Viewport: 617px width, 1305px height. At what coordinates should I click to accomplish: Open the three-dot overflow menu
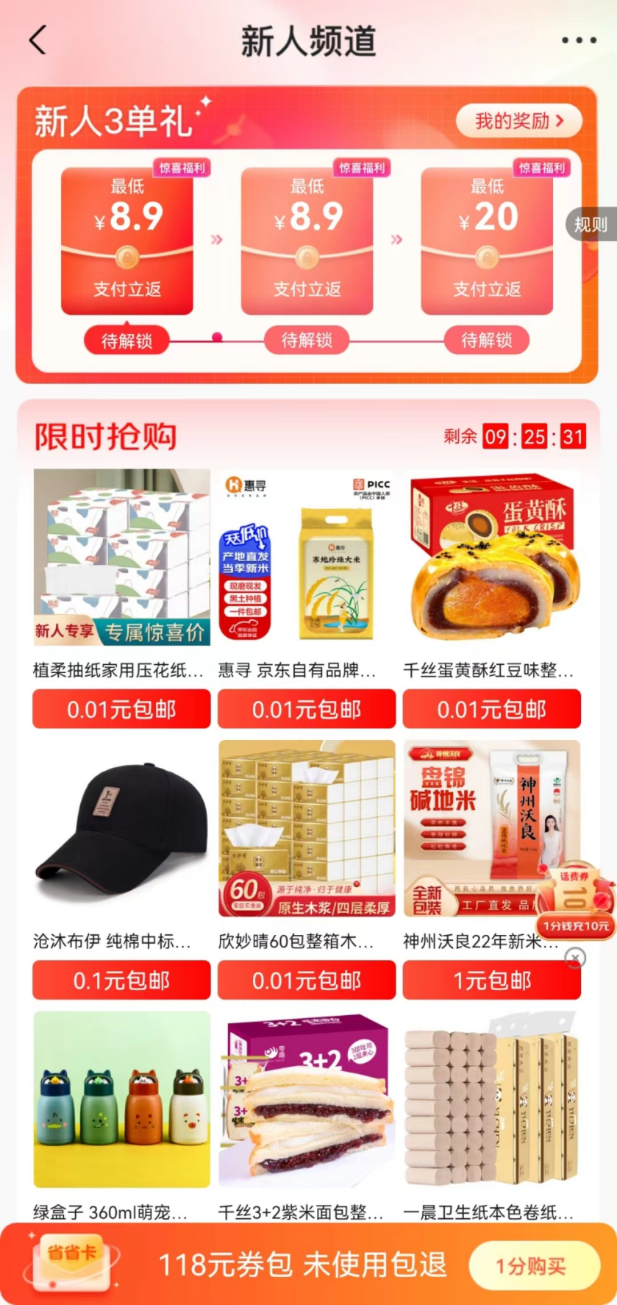pyautogui.click(x=578, y=41)
